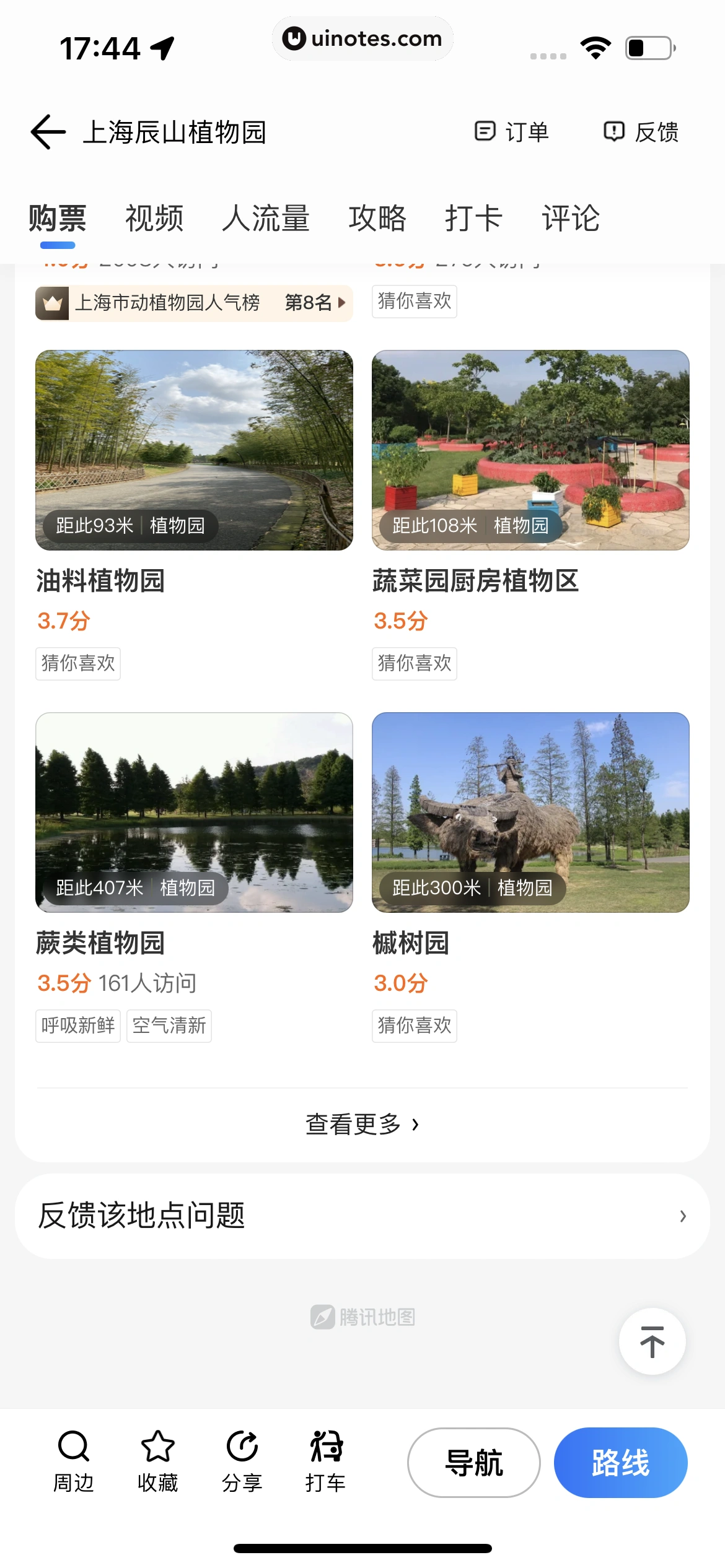
Task: Open the 槭树园 card
Action: 530,812
